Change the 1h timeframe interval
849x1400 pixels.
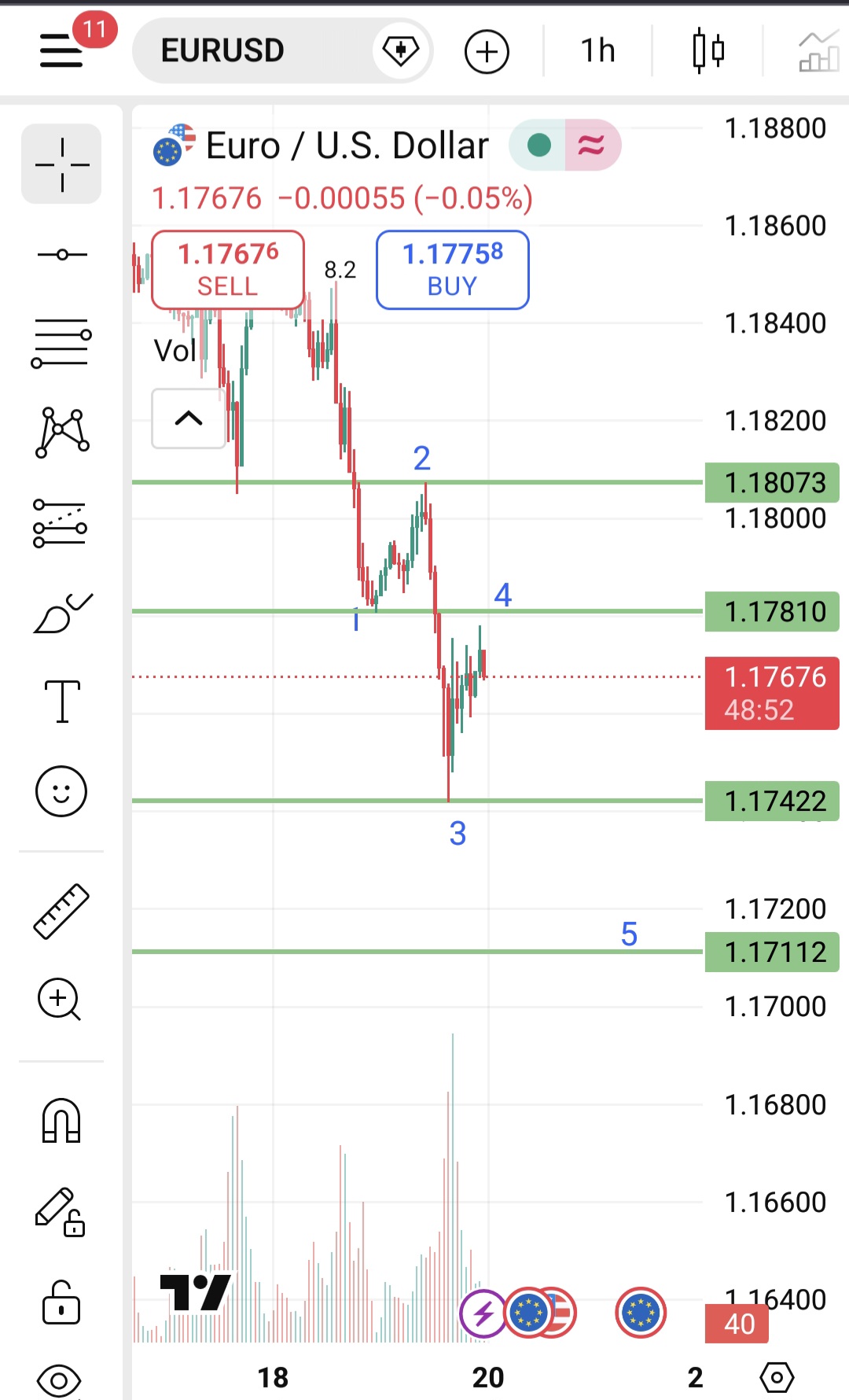pyautogui.click(x=597, y=51)
